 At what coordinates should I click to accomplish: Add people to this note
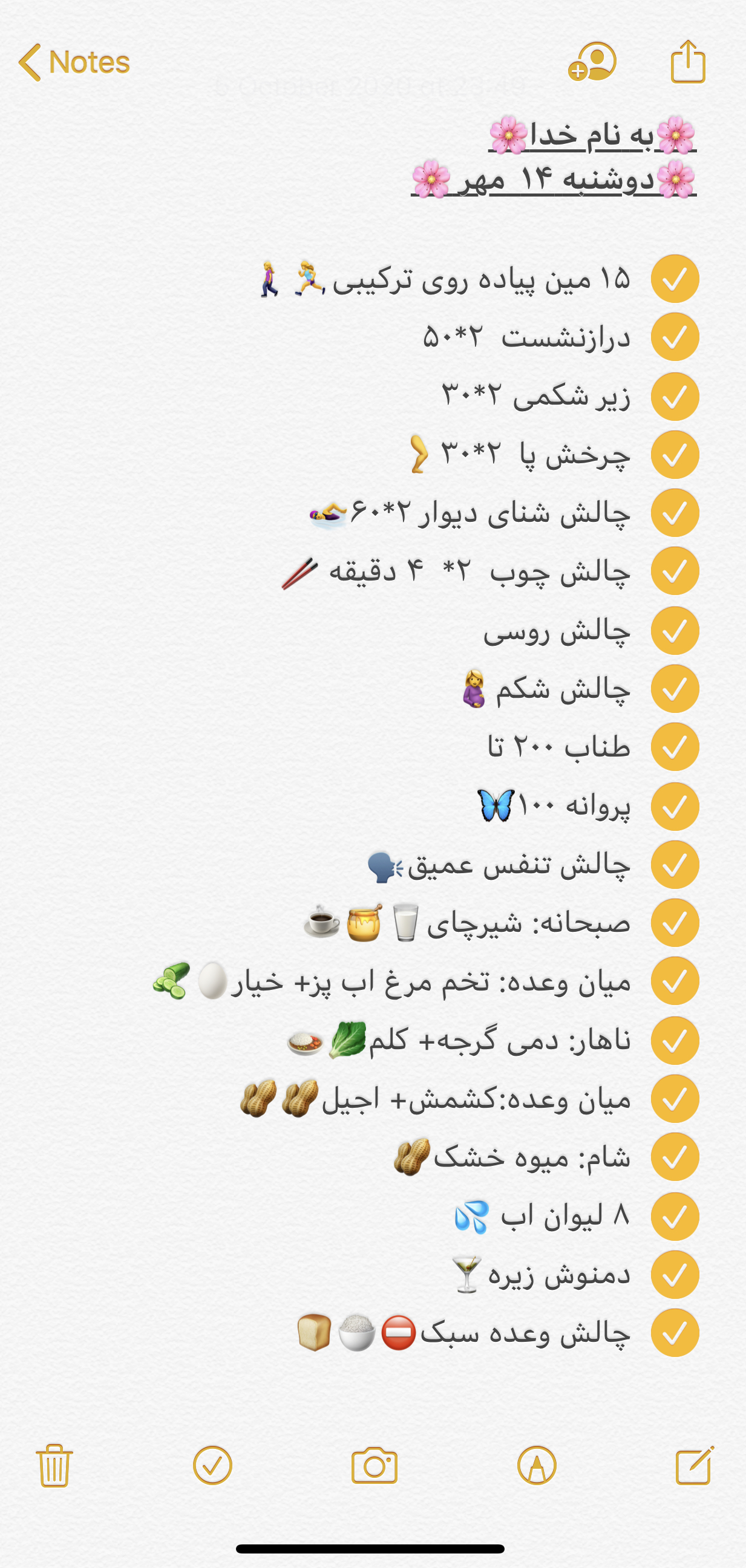[592, 62]
